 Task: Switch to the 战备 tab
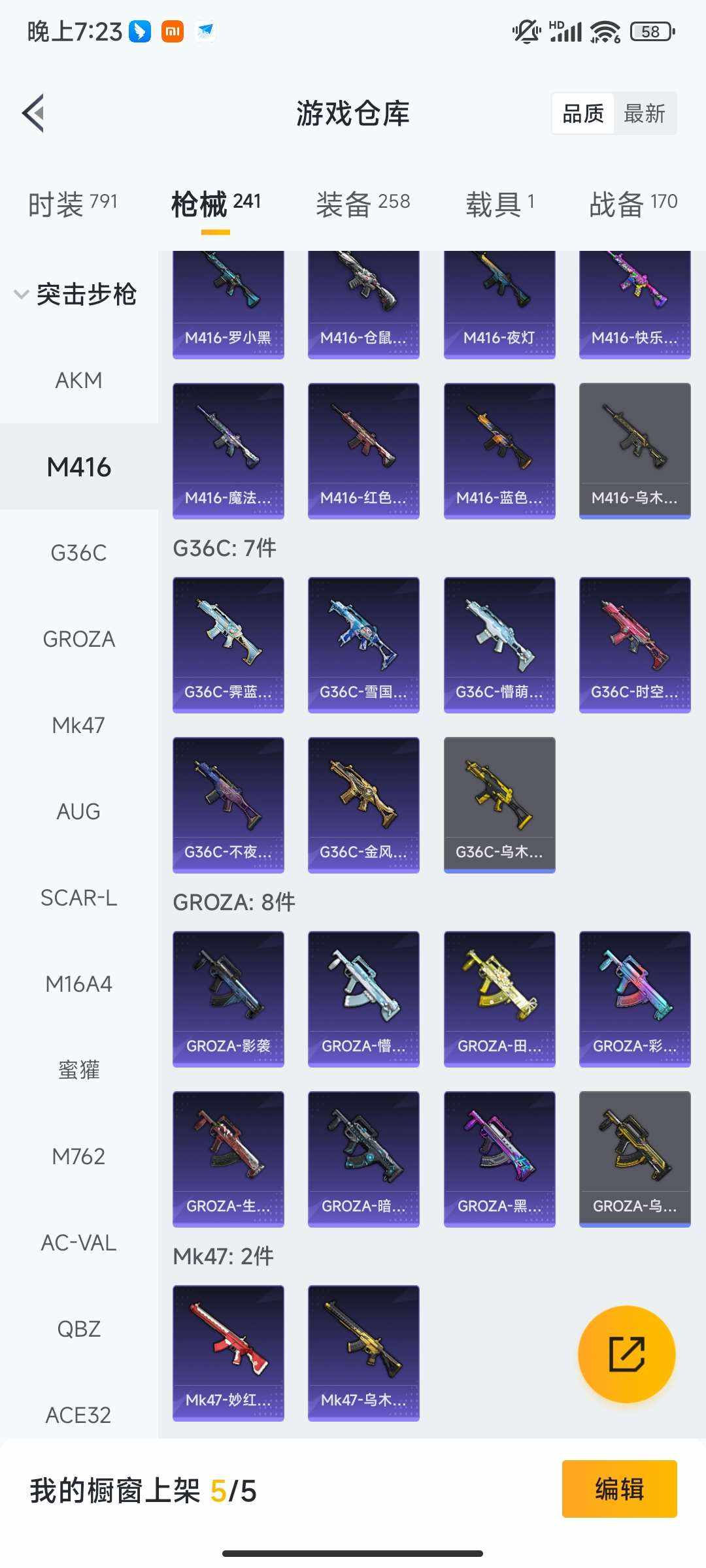pyautogui.click(x=633, y=204)
